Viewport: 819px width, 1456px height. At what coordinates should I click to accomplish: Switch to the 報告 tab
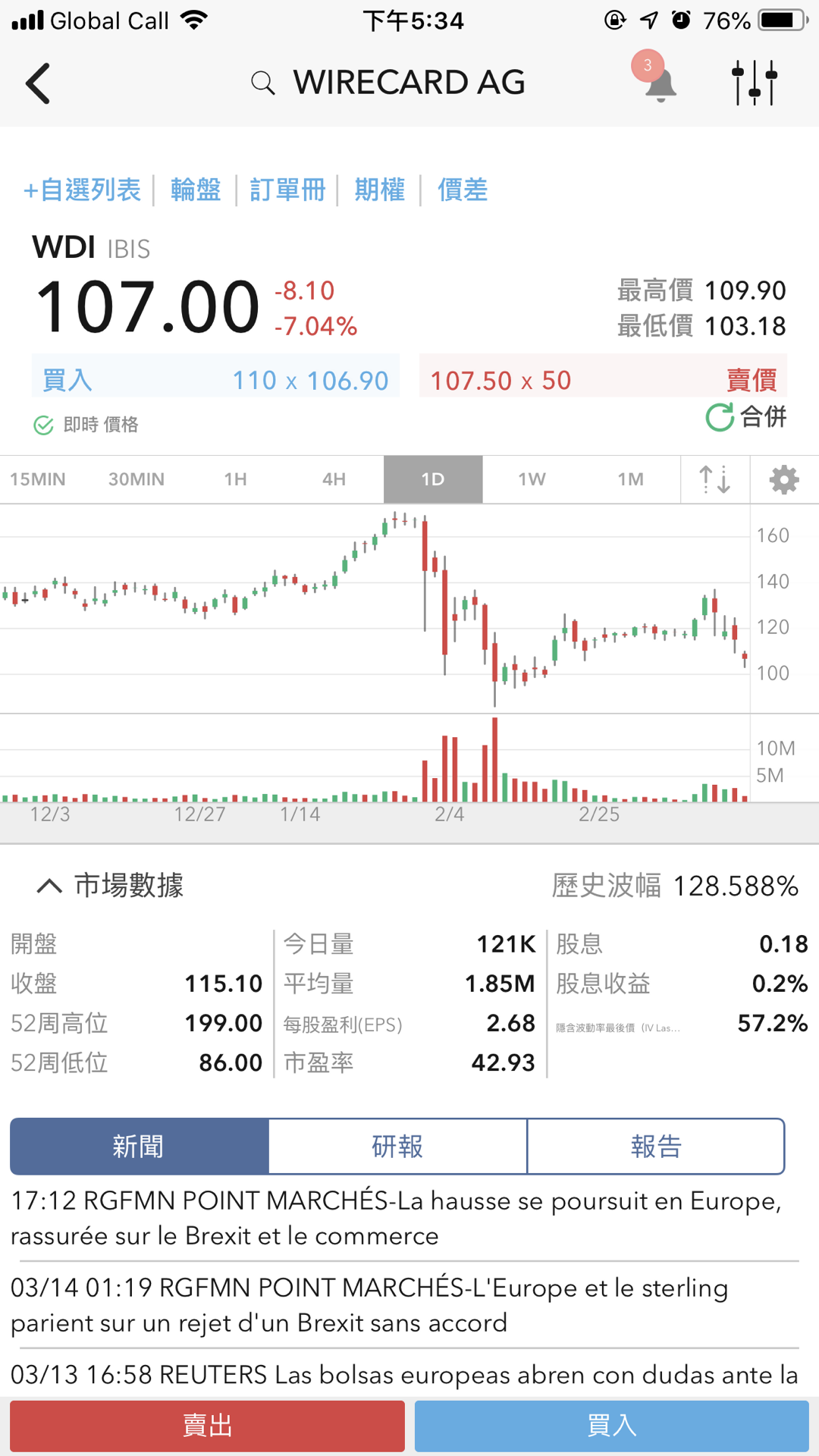(656, 1146)
